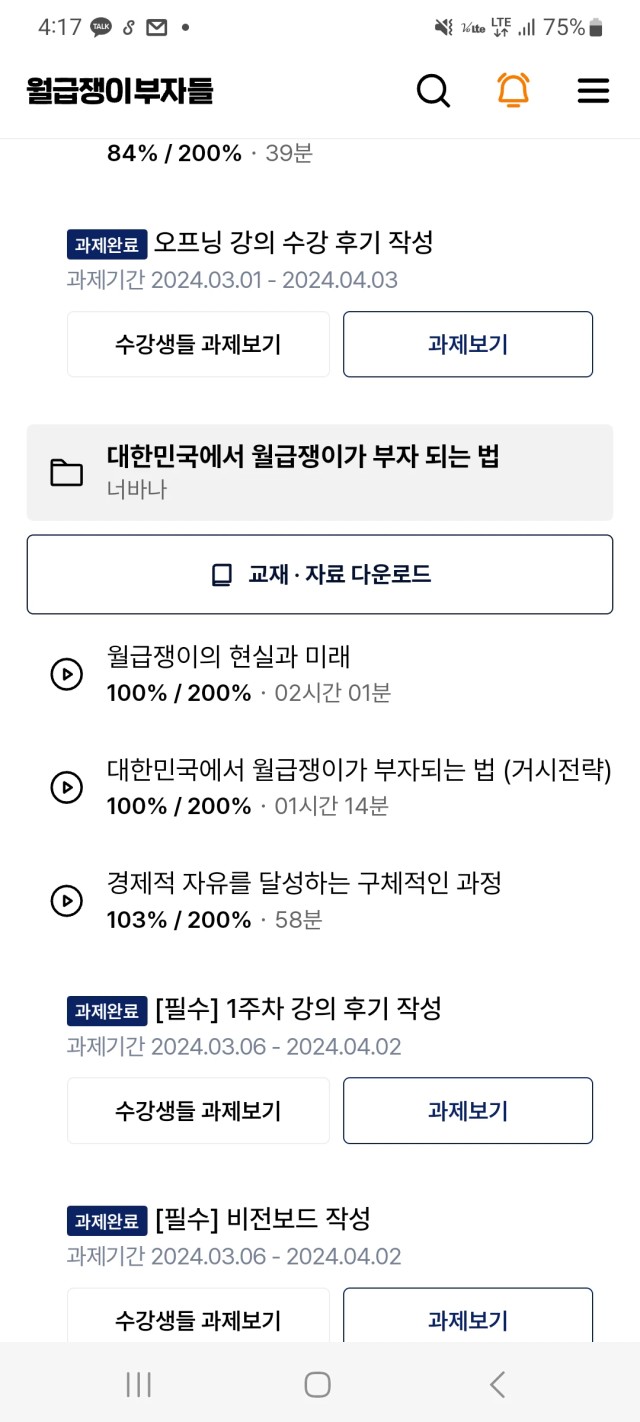Tap the system back button
This screenshot has width=640, height=1422.
pos(498,1384)
